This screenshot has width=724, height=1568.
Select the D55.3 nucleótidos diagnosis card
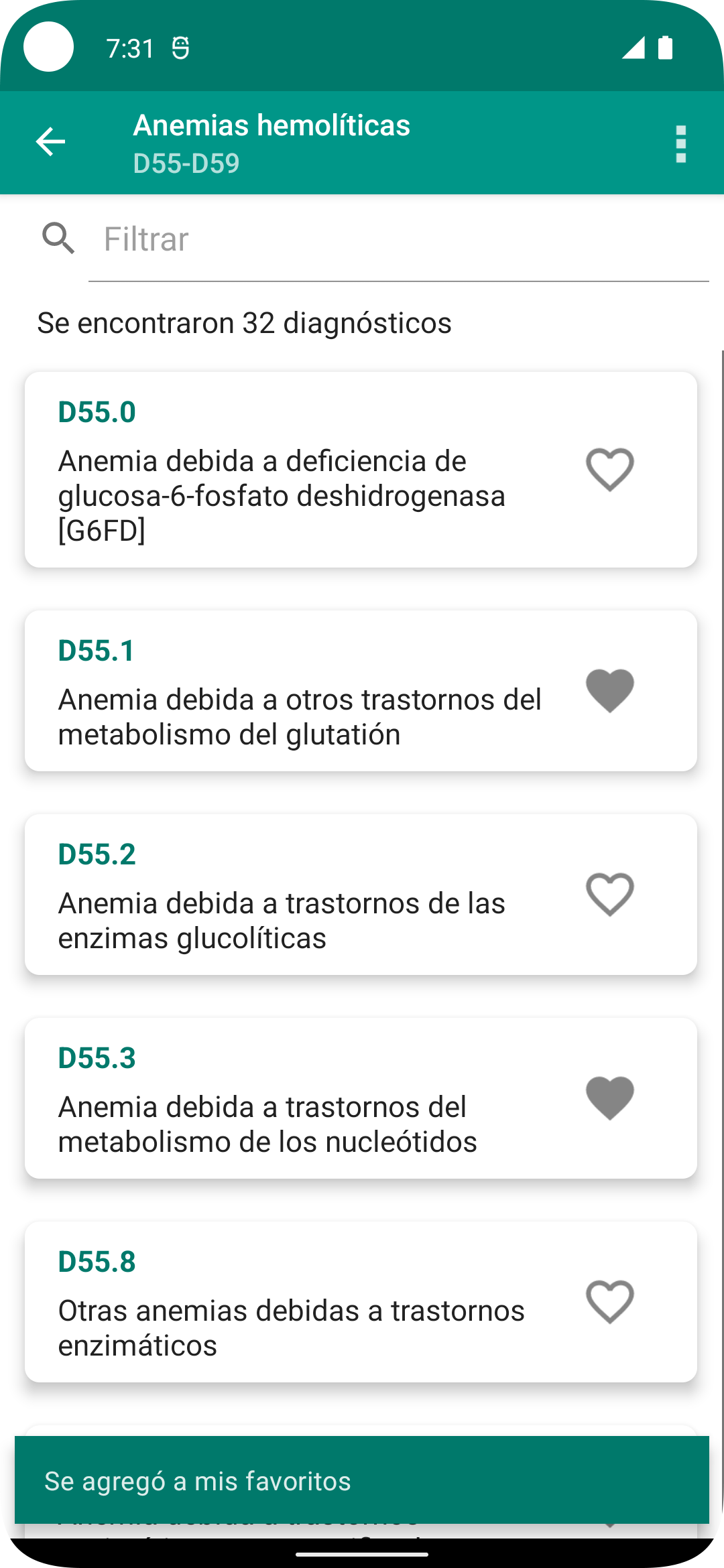tap(361, 1098)
